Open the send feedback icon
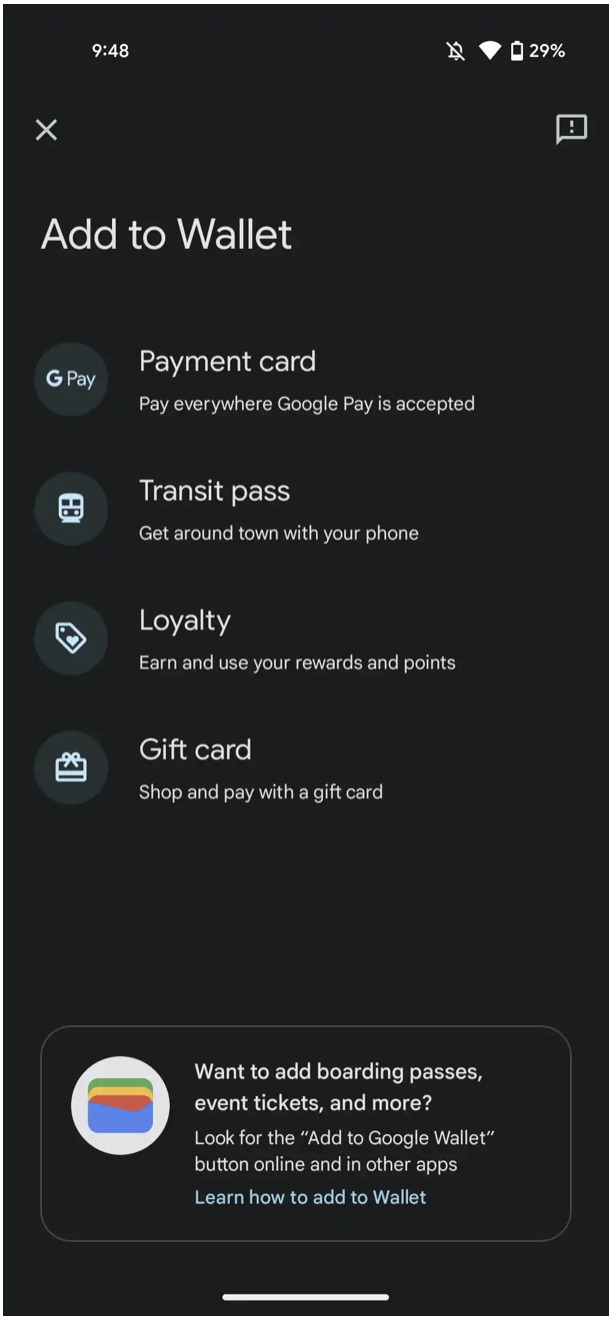 (571, 129)
